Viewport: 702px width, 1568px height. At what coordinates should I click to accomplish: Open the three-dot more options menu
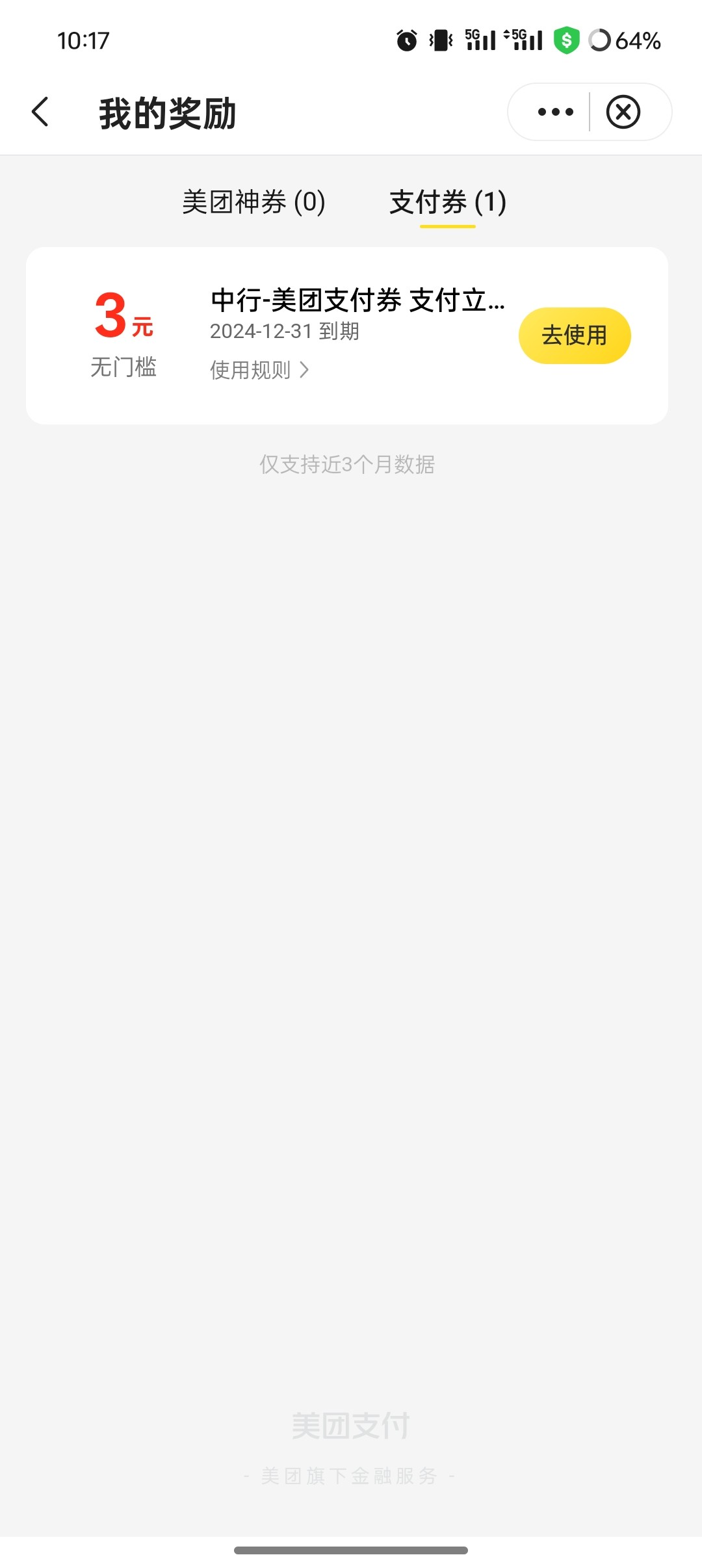(x=555, y=112)
